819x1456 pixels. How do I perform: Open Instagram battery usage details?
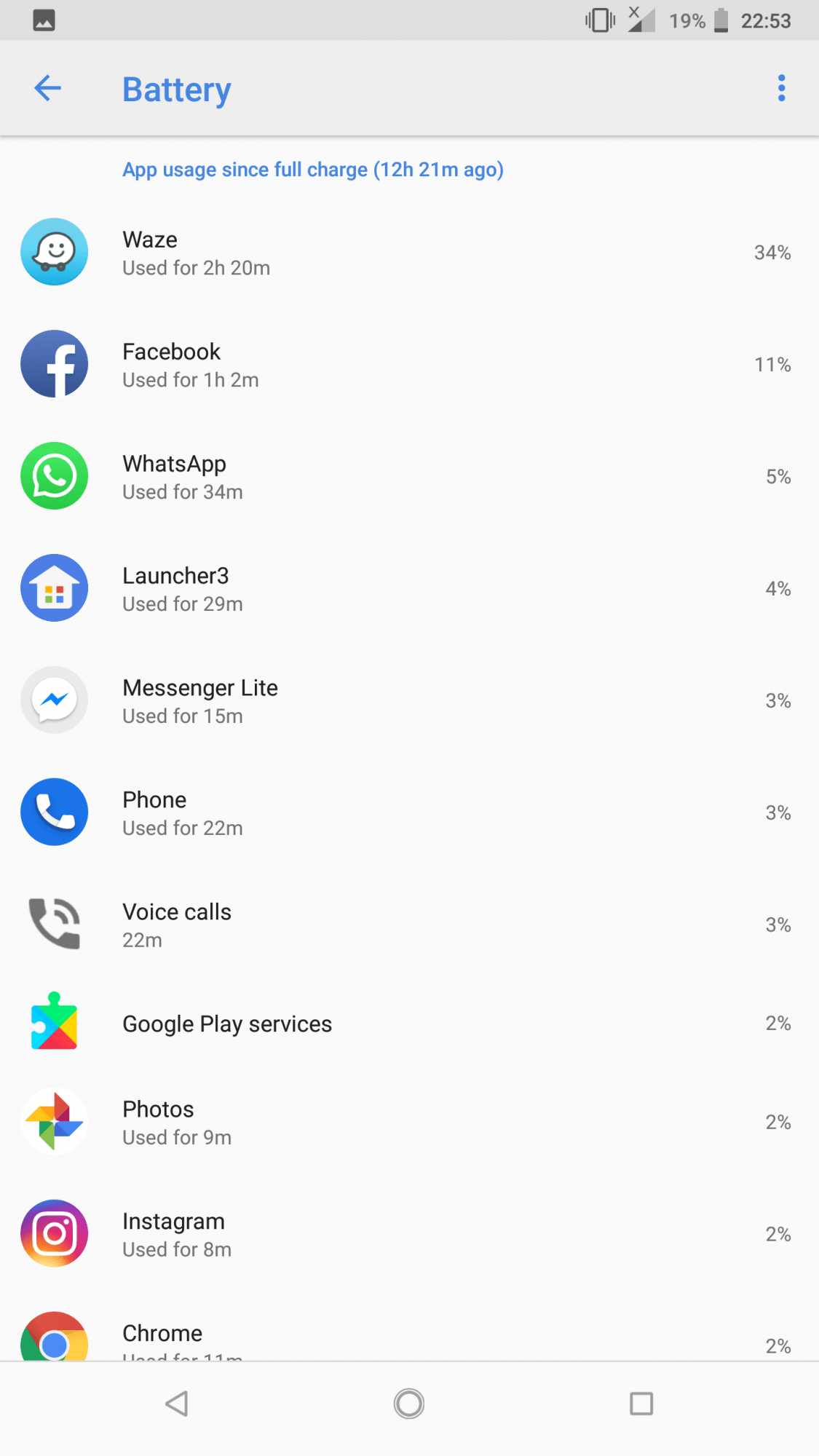(408, 1234)
